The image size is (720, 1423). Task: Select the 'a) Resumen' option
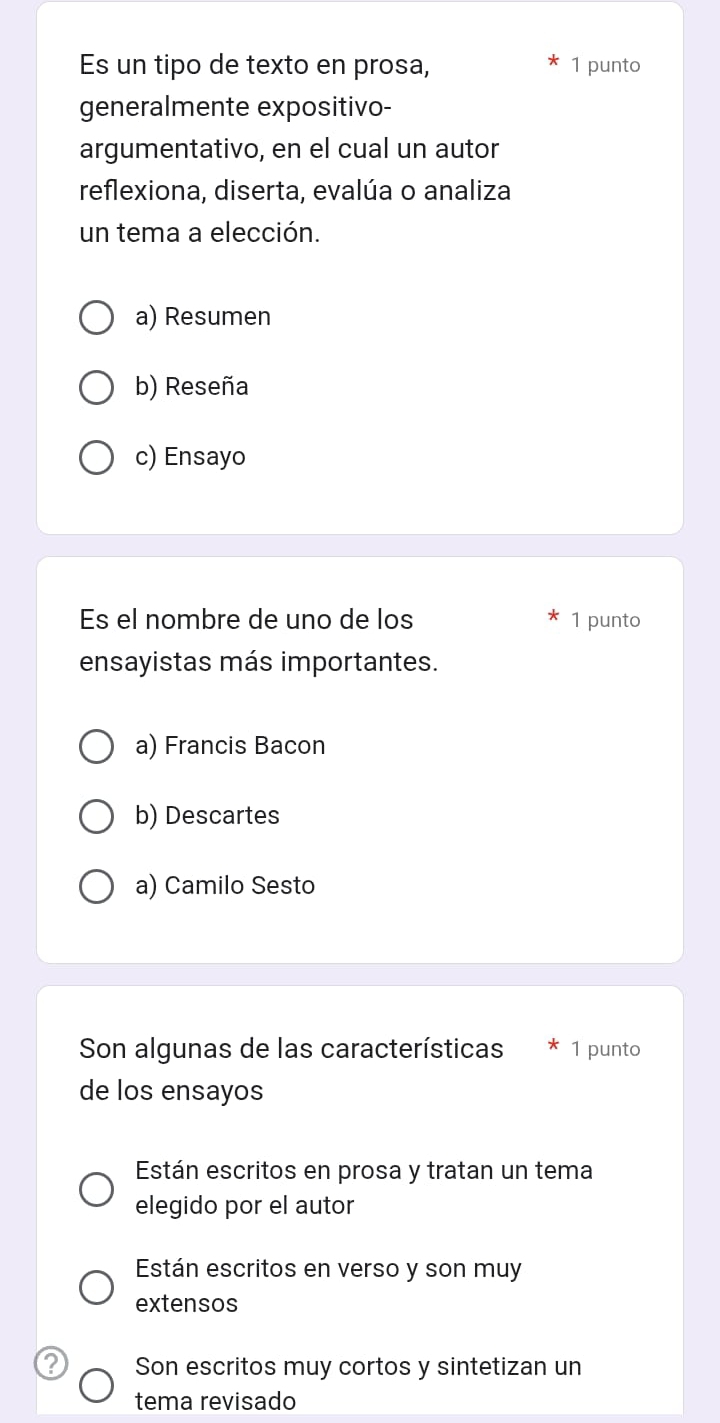tap(96, 318)
